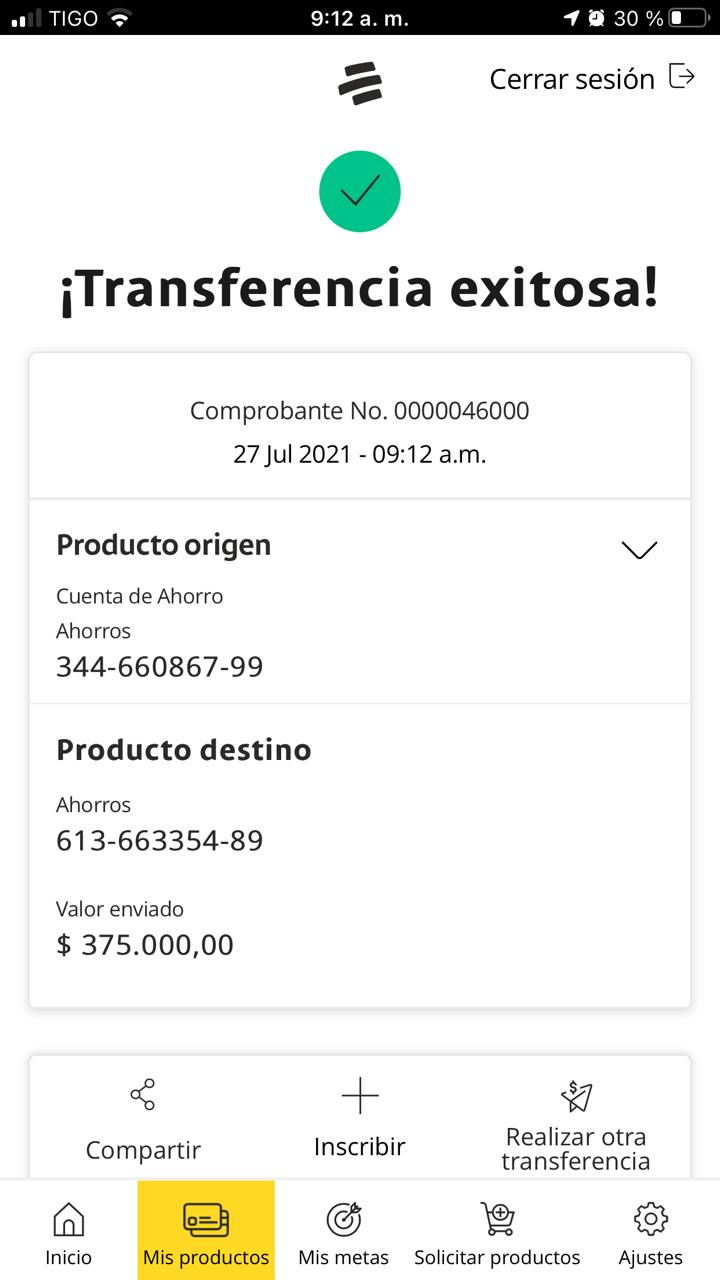Viewport: 720px width, 1280px height.
Task: Switch to the Mis metas tab
Action: (344, 1232)
